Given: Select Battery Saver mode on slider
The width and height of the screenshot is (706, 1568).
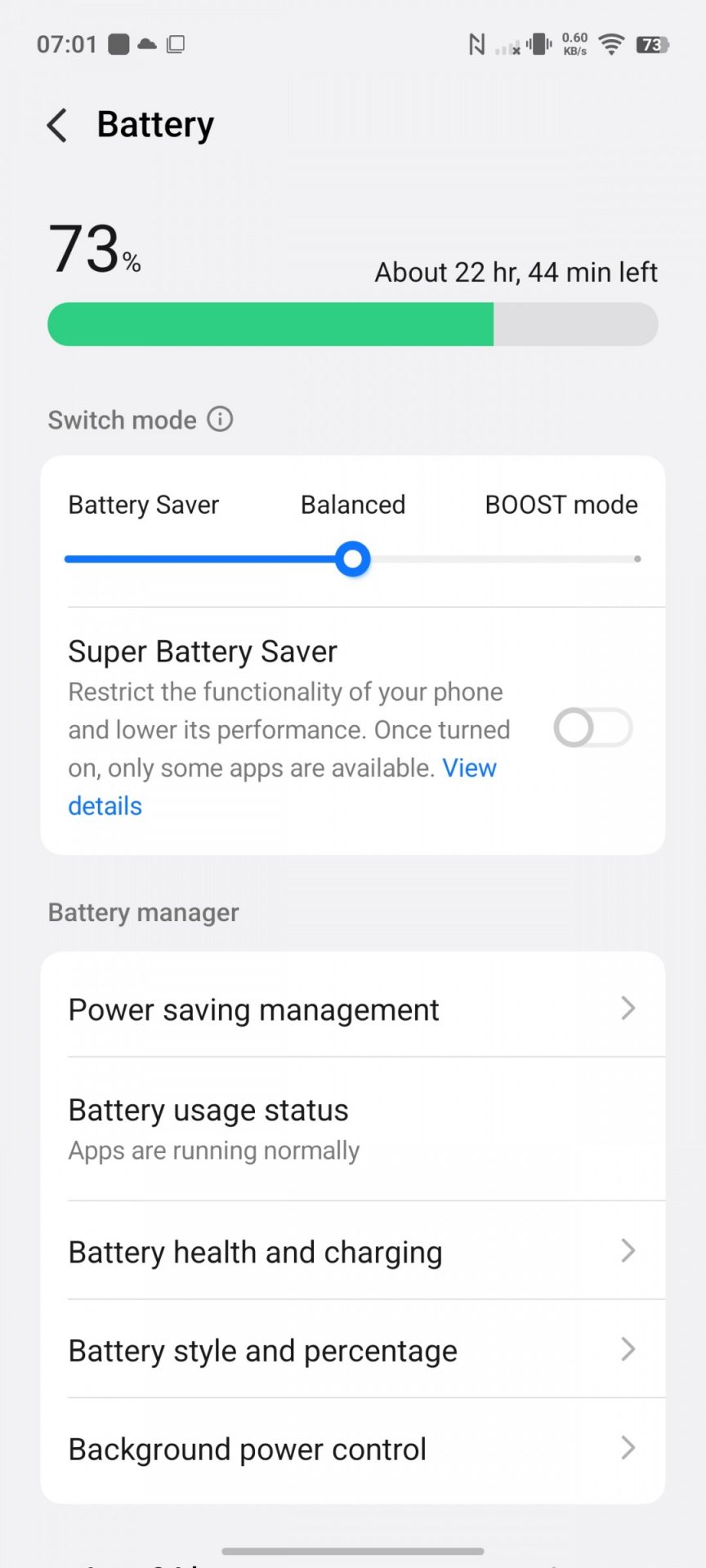Looking at the screenshot, I should coord(69,559).
